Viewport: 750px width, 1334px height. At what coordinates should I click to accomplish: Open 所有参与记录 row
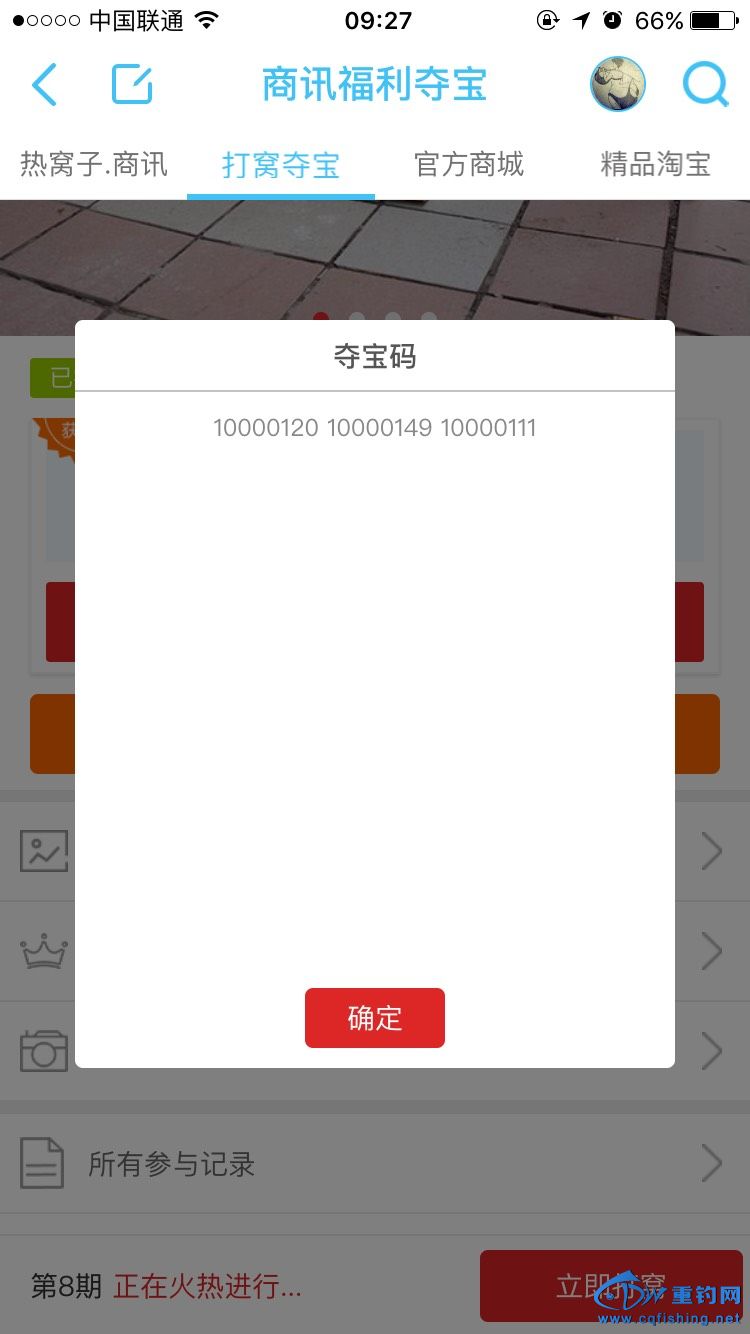[x=374, y=1164]
